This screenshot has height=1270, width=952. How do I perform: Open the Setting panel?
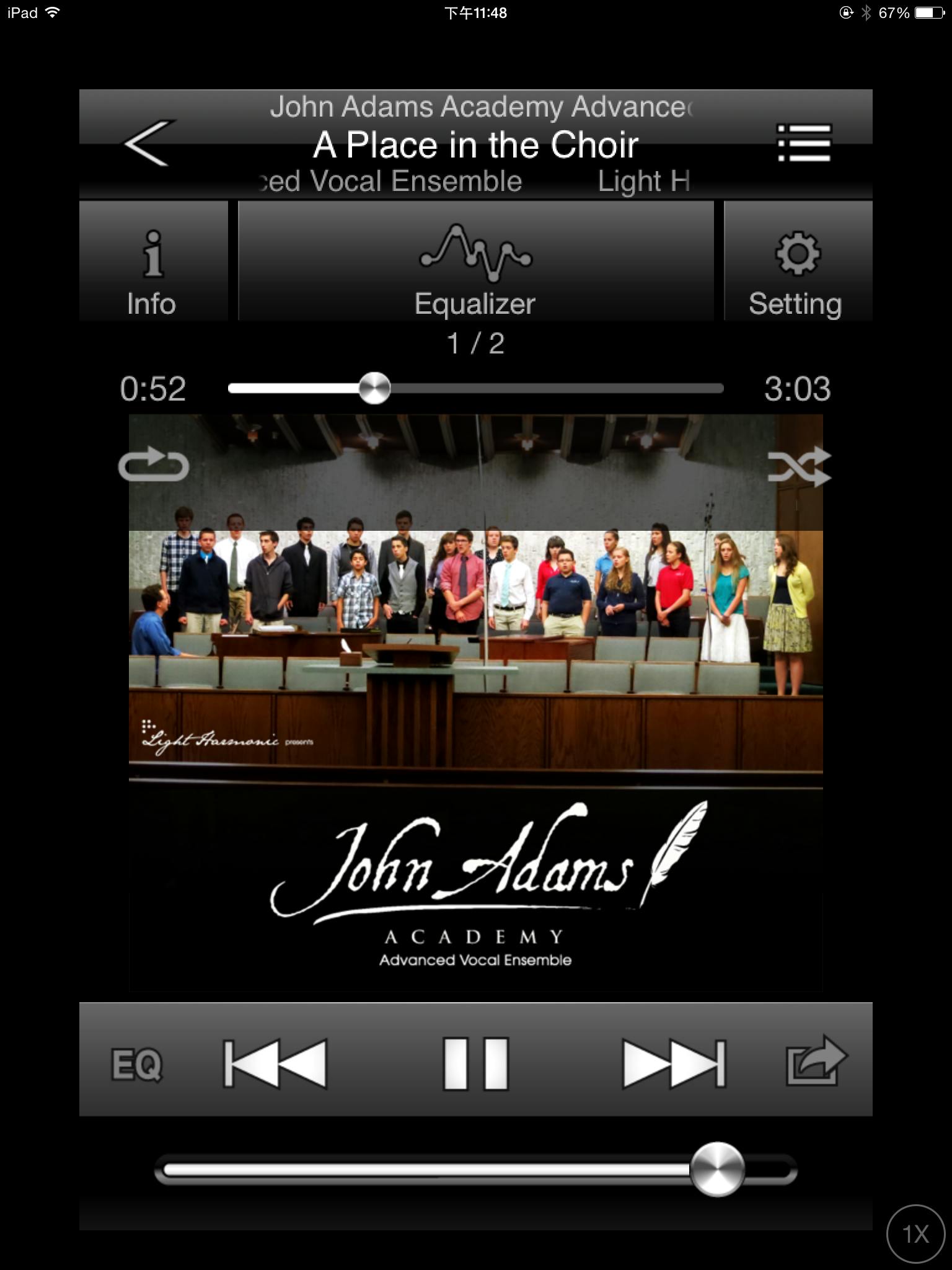tap(797, 261)
